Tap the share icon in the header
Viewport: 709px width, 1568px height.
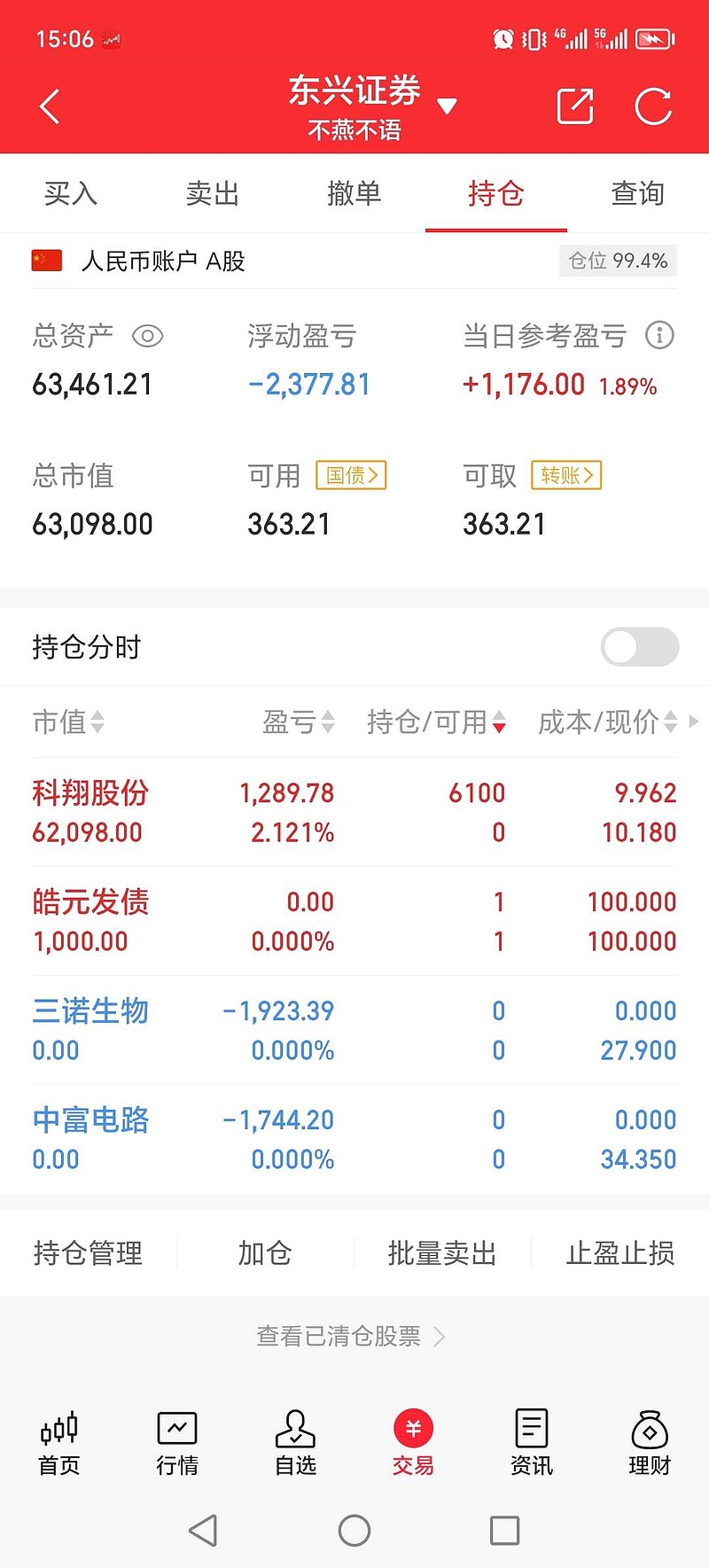[573, 105]
